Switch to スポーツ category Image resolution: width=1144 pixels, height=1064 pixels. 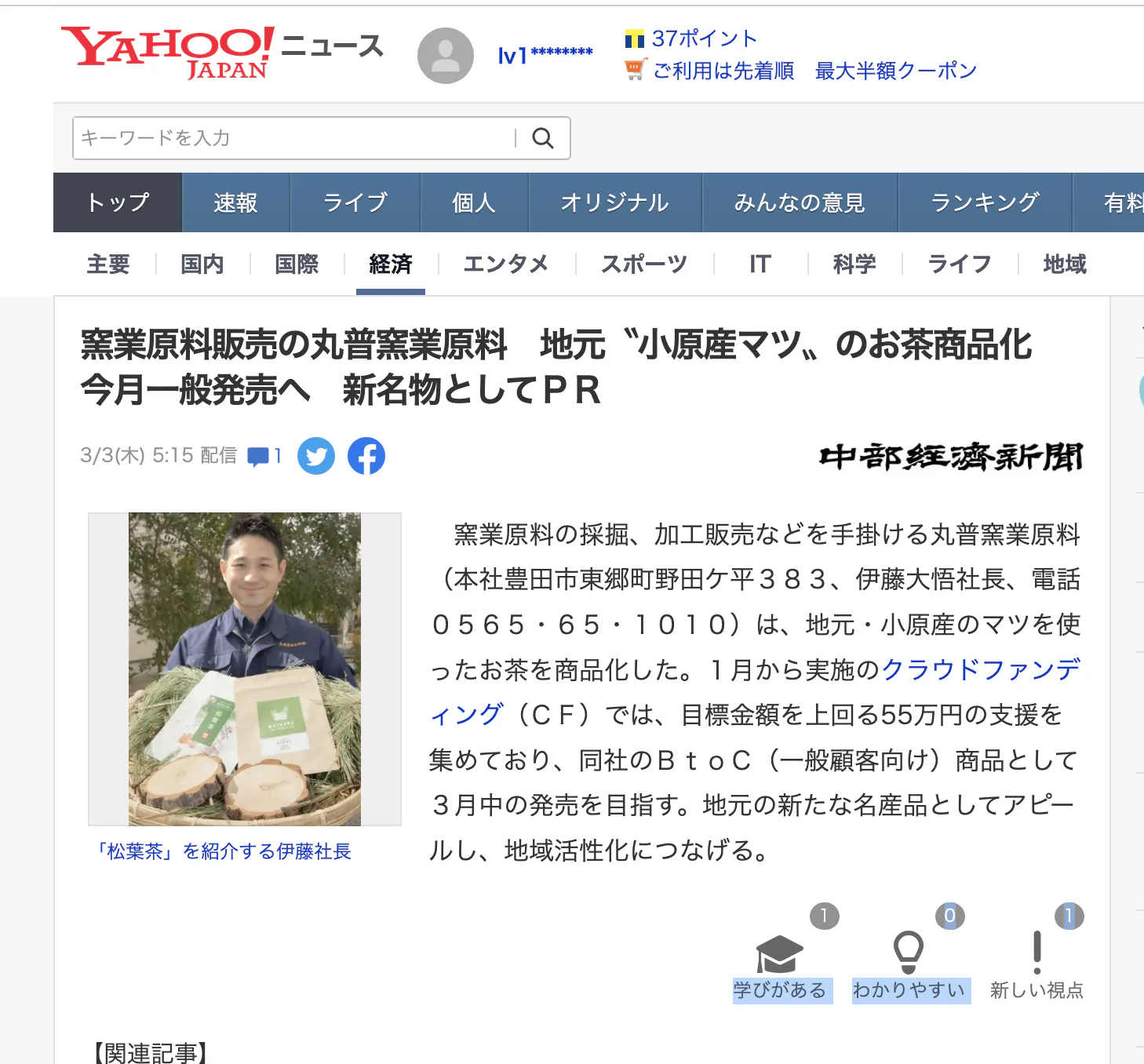point(643,264)
